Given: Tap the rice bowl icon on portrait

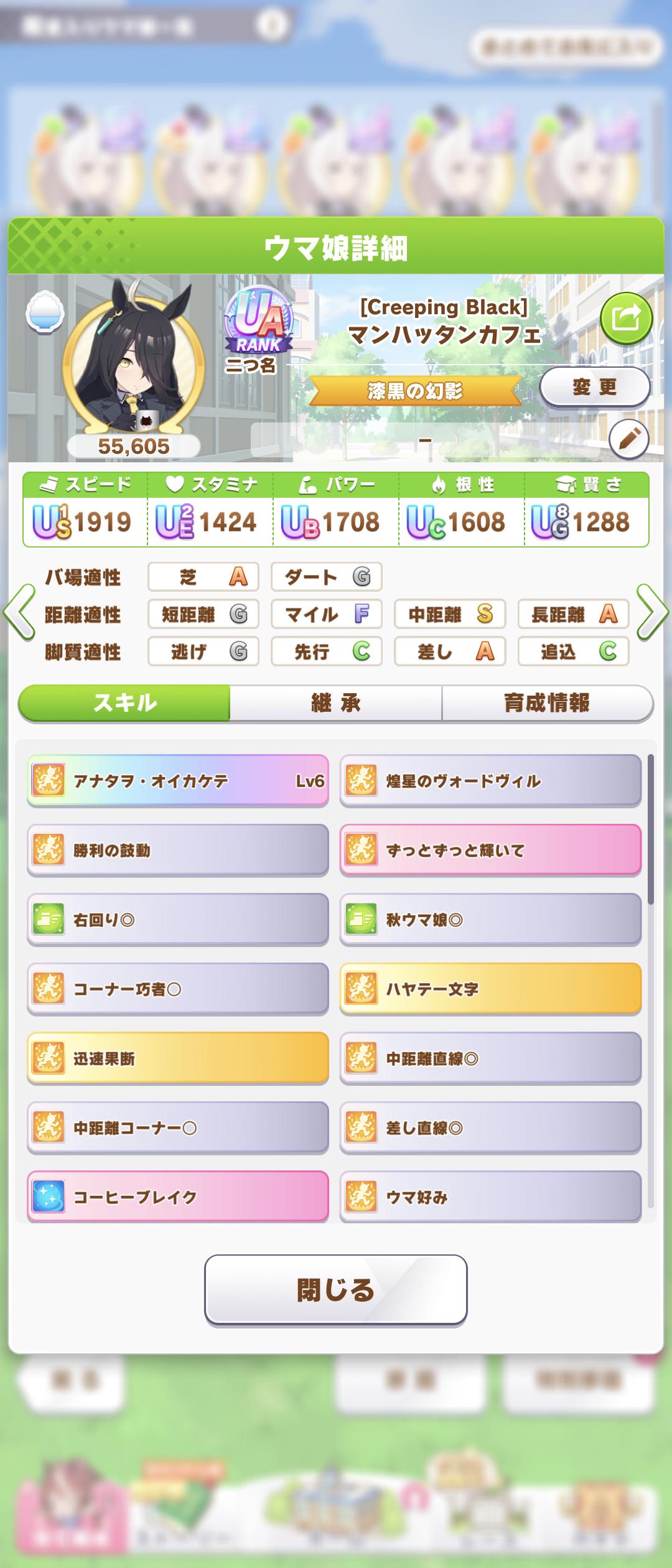Looking at the screenshot, I should (x=44, y=312).
